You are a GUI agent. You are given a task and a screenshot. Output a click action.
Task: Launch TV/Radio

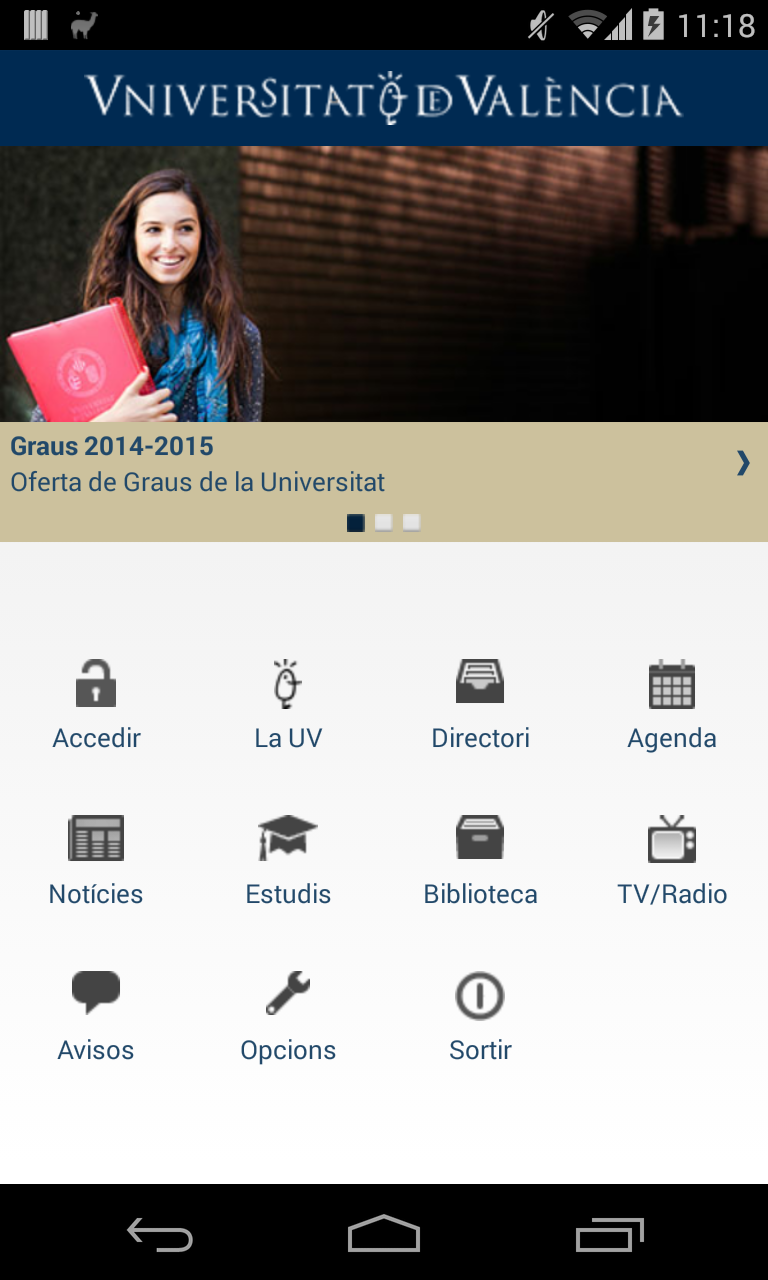click(x=672, y=861)
